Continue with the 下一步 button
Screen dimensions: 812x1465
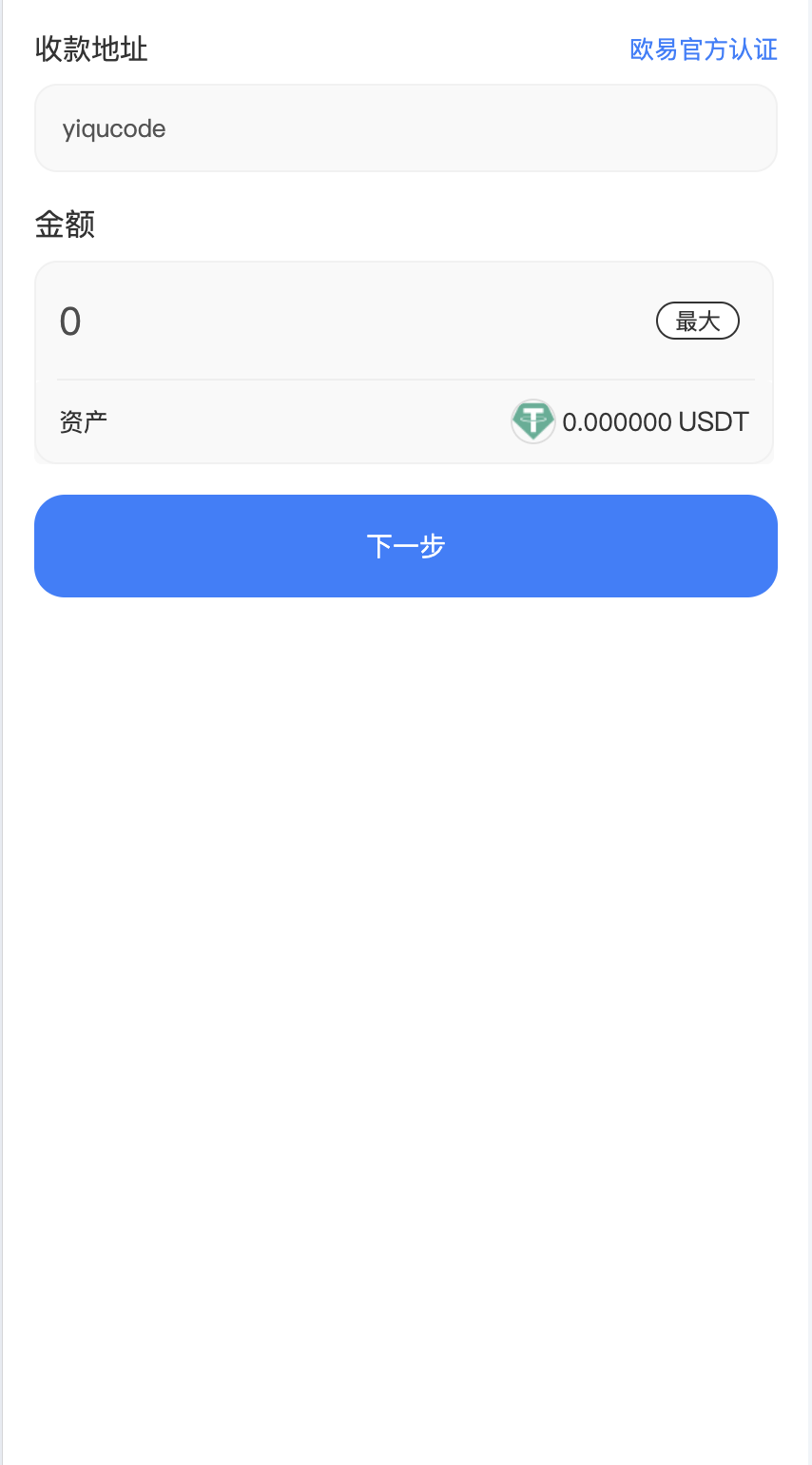coord(405,546)
